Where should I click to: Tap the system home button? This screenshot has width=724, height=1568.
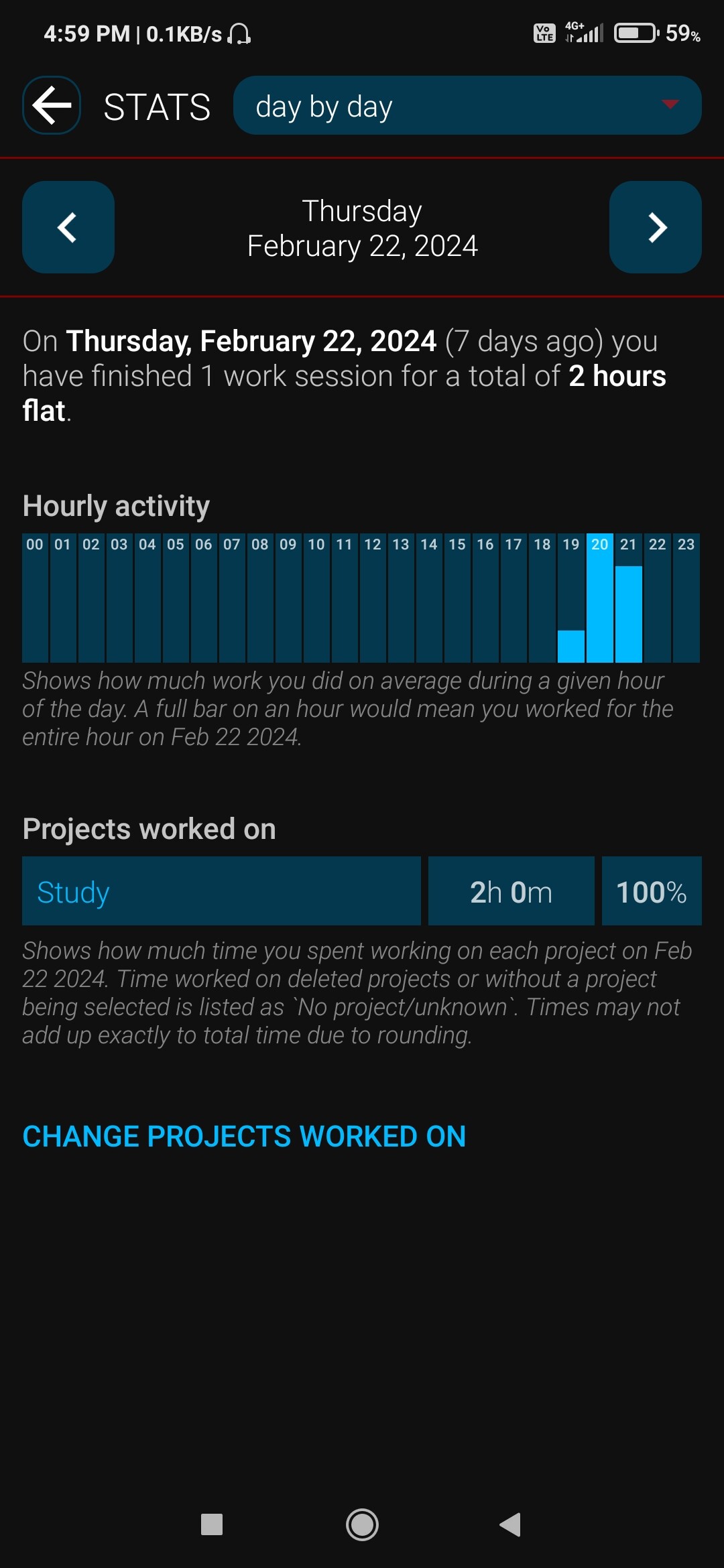click(362, 1525)
